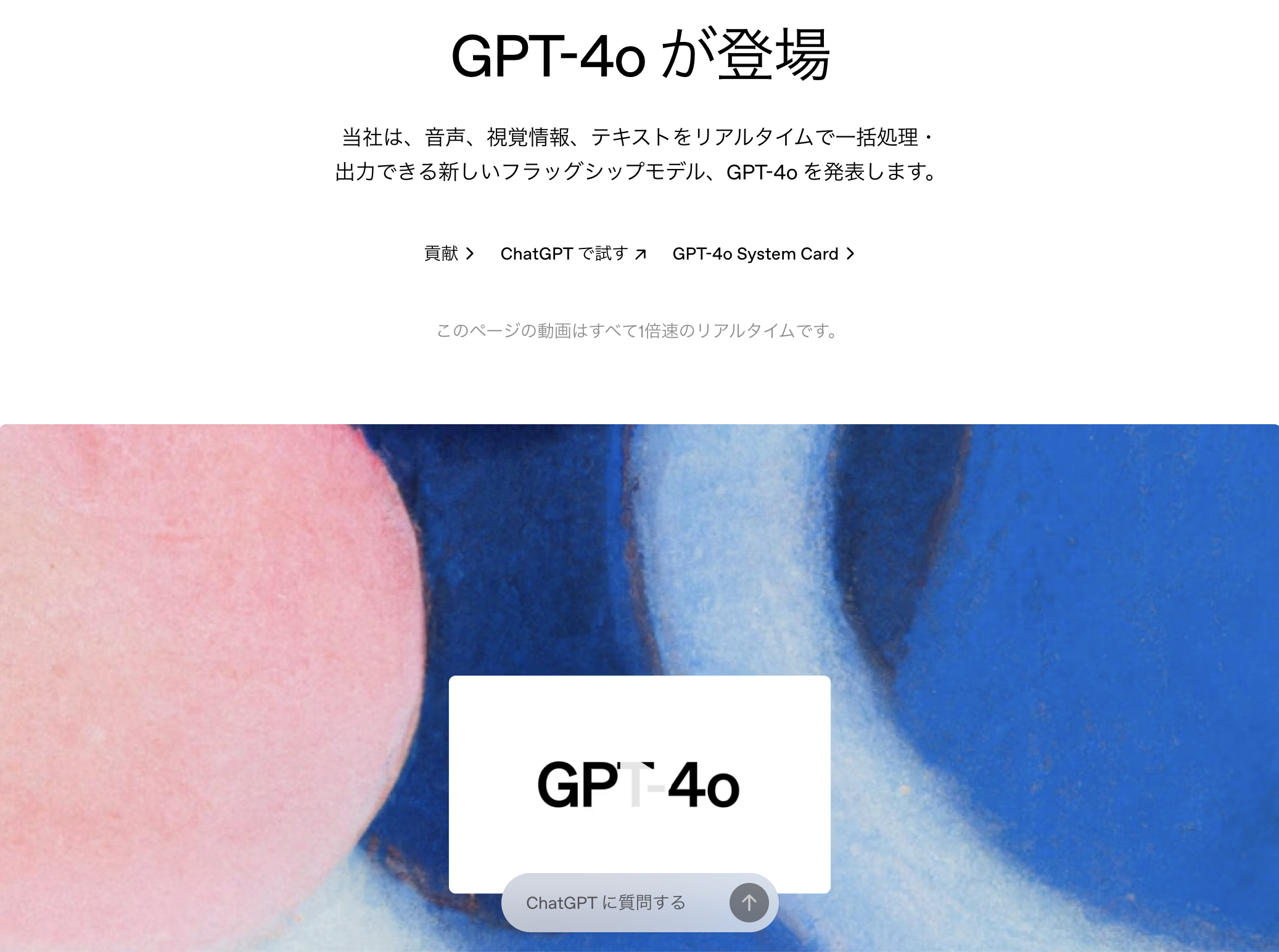The height and width of the screenshot is (952, 1279).
Task: Open the 貢献 link
Action: (448, 253)
